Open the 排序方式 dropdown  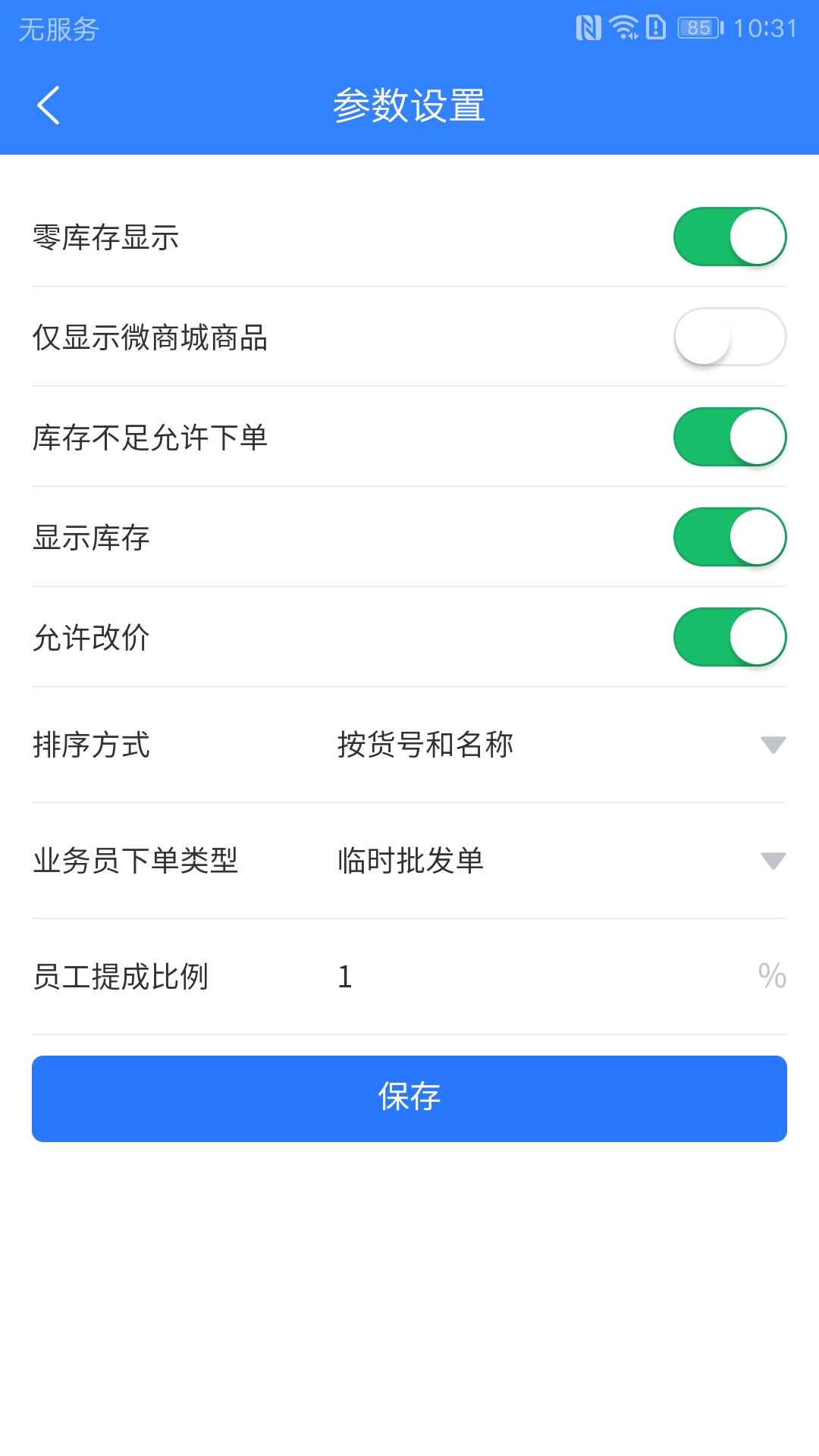[561, 745]
